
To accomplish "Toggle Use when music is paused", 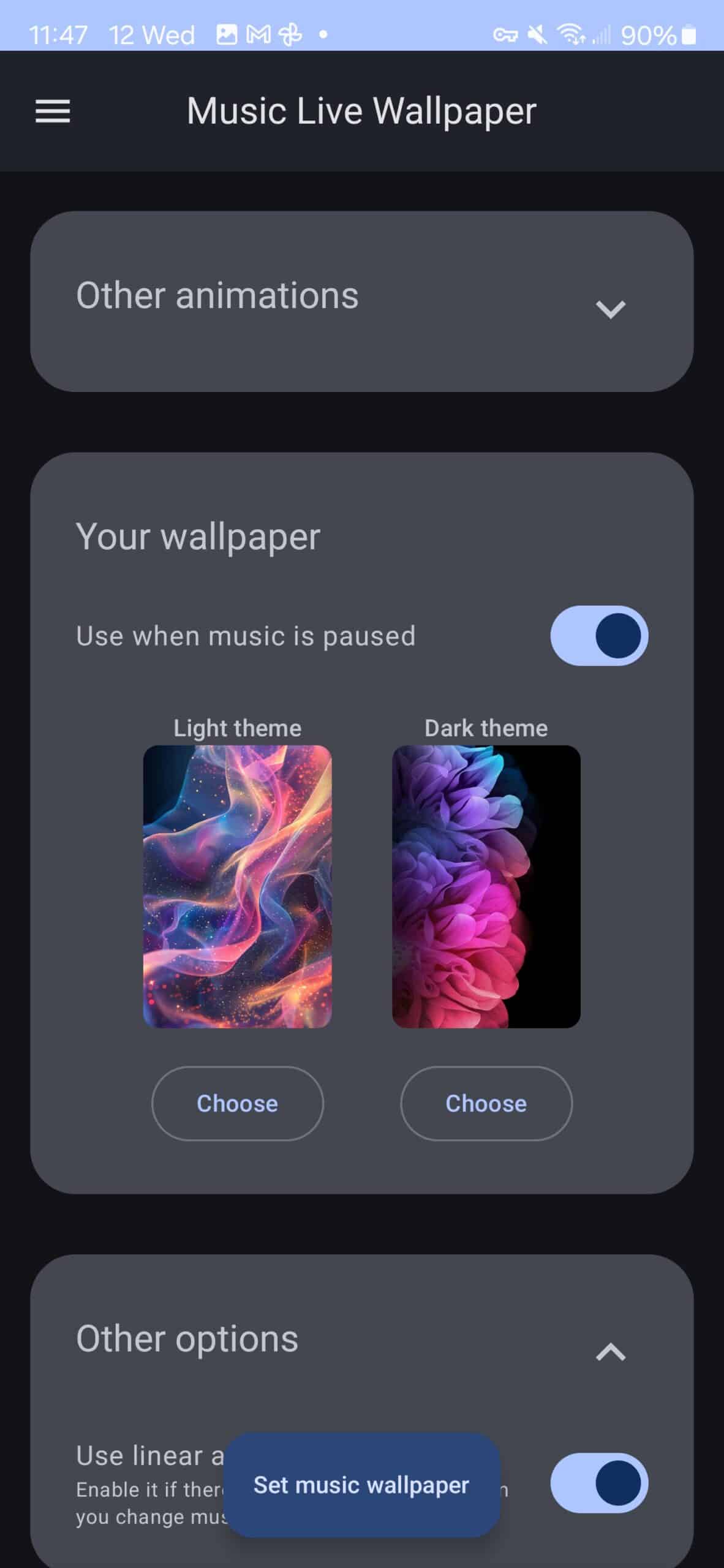I will (x=599, y=636).
